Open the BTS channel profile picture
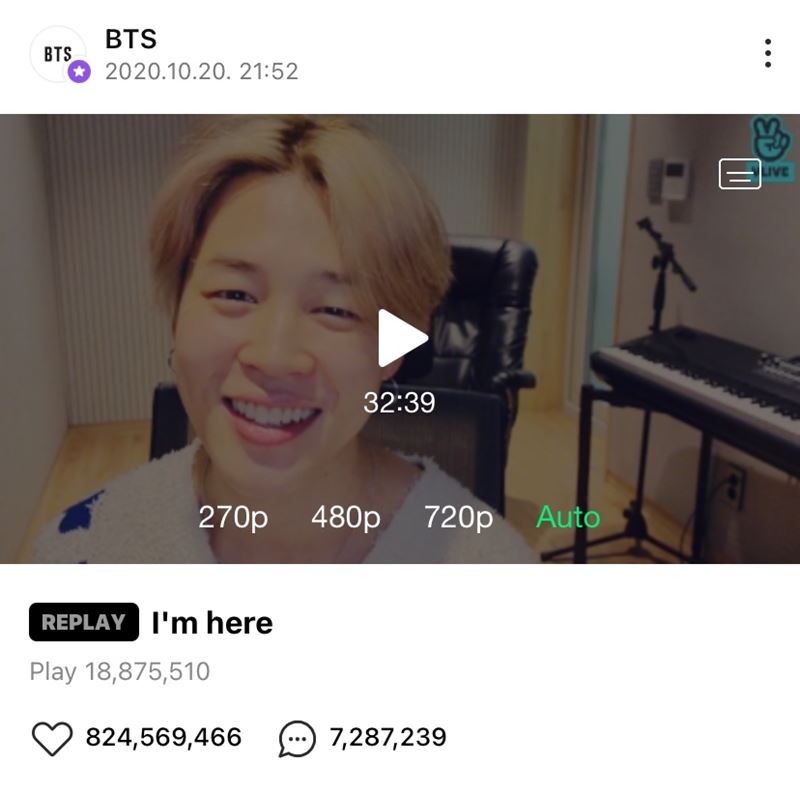 click(x=58, y=54)
